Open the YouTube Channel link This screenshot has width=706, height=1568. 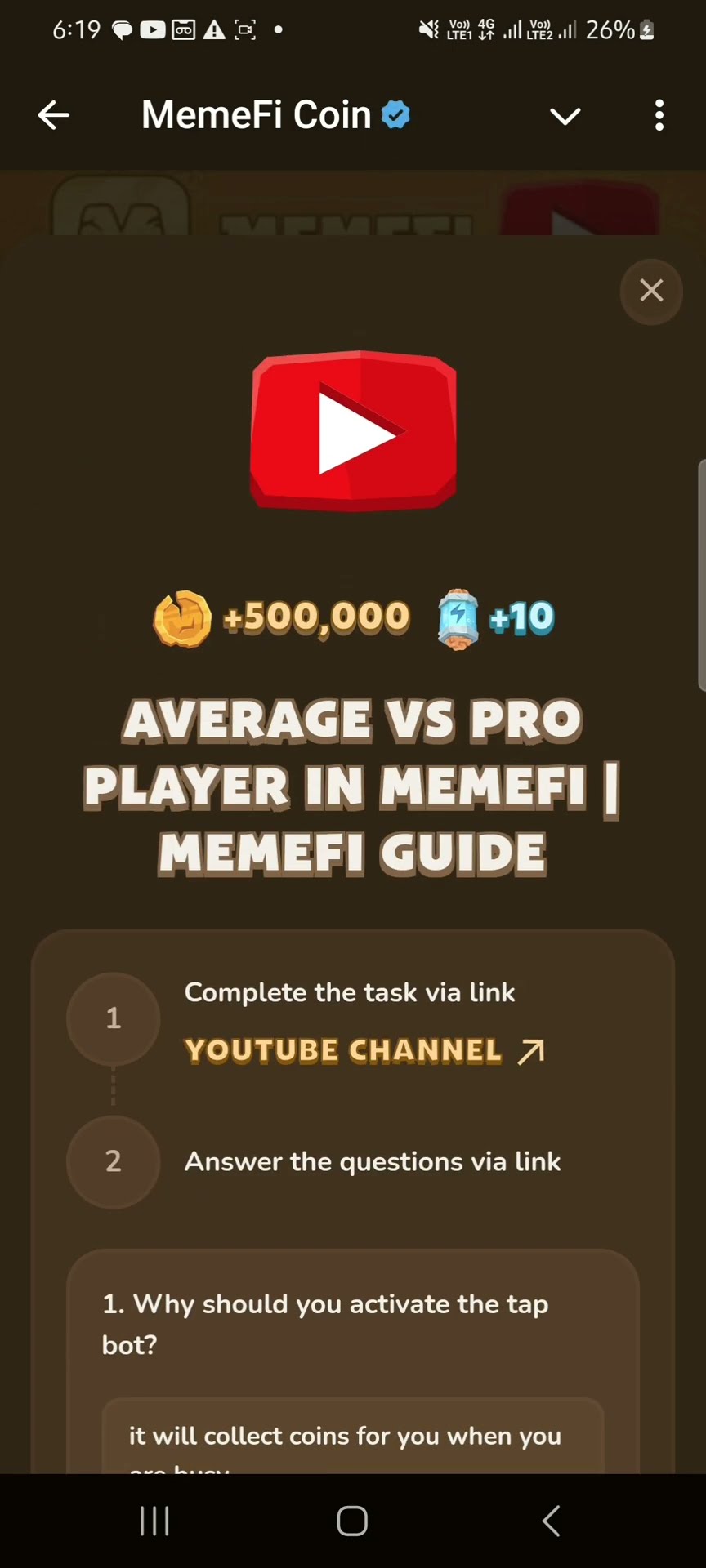pyautogui.click(x=364, y=1051)
